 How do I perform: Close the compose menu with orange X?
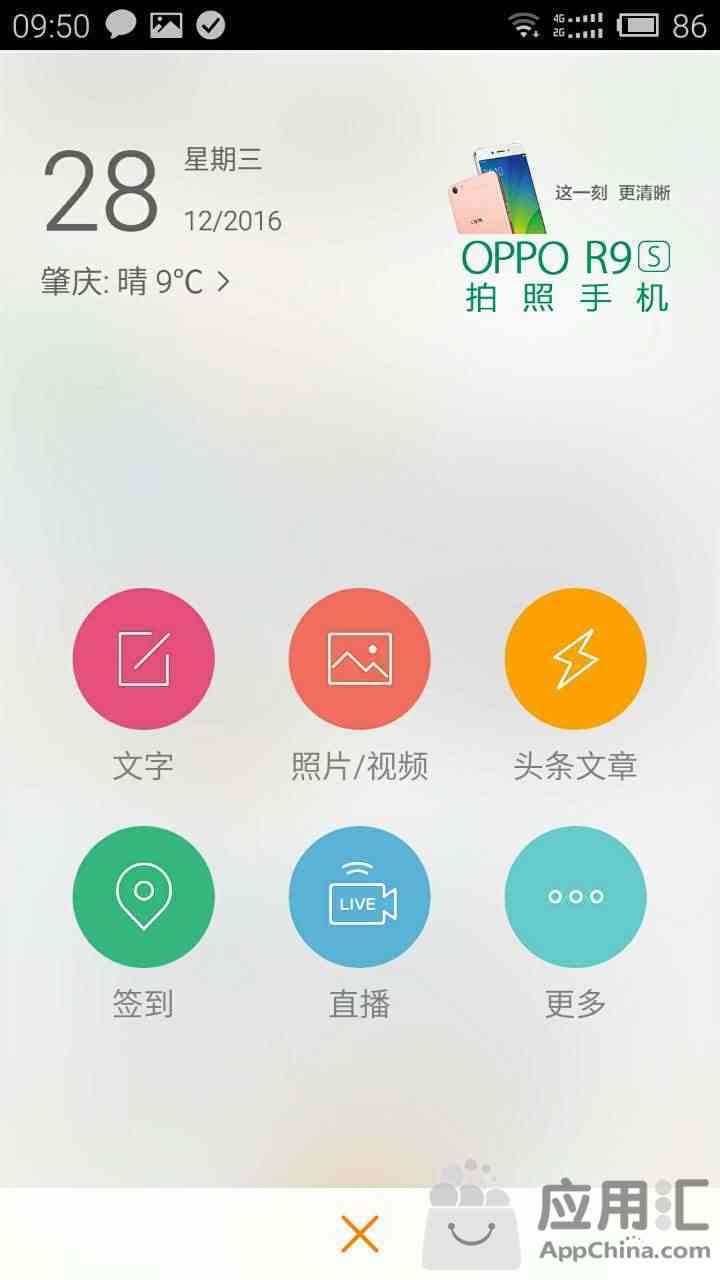[x=359, y=1234]
